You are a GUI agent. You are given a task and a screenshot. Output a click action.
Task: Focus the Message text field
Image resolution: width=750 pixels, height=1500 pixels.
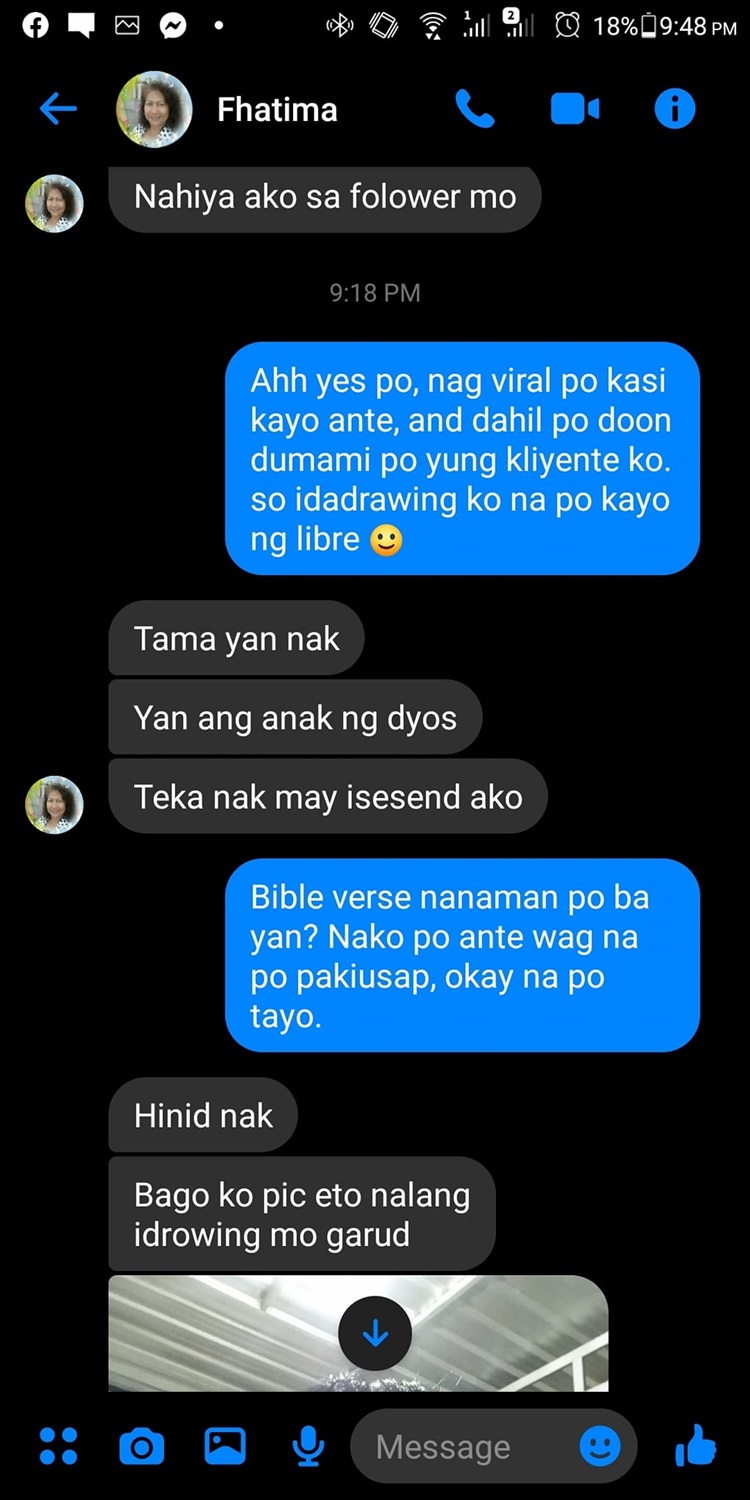click(460, 1447)
